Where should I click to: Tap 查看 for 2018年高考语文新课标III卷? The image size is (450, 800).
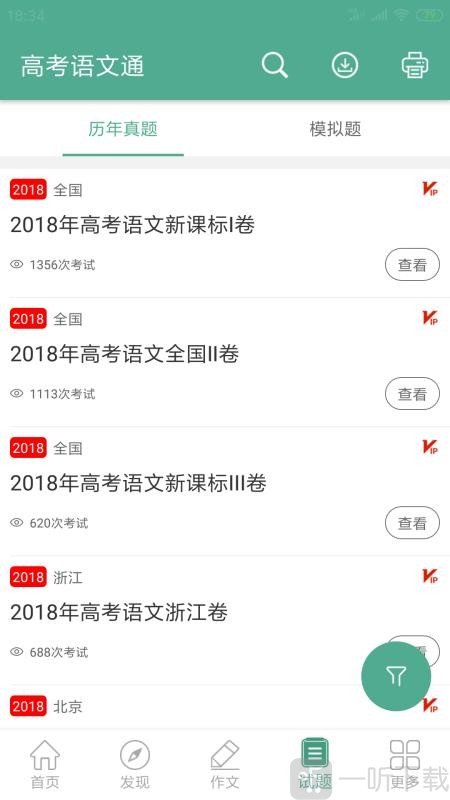[x=412, y=522]
